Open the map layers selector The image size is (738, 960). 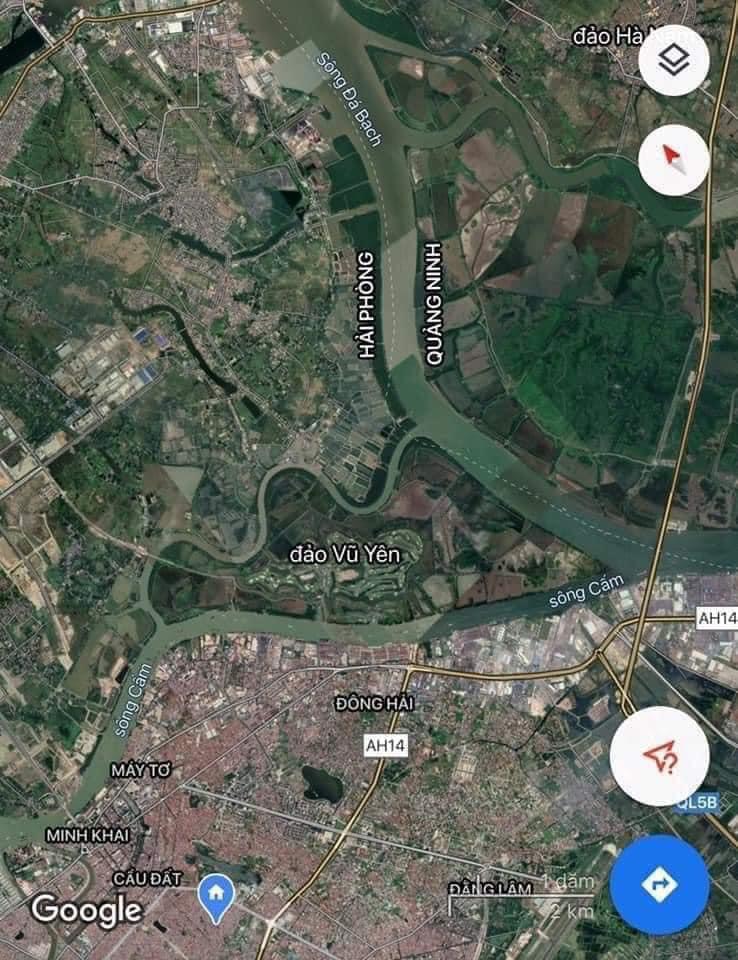[x=674, y=61]
